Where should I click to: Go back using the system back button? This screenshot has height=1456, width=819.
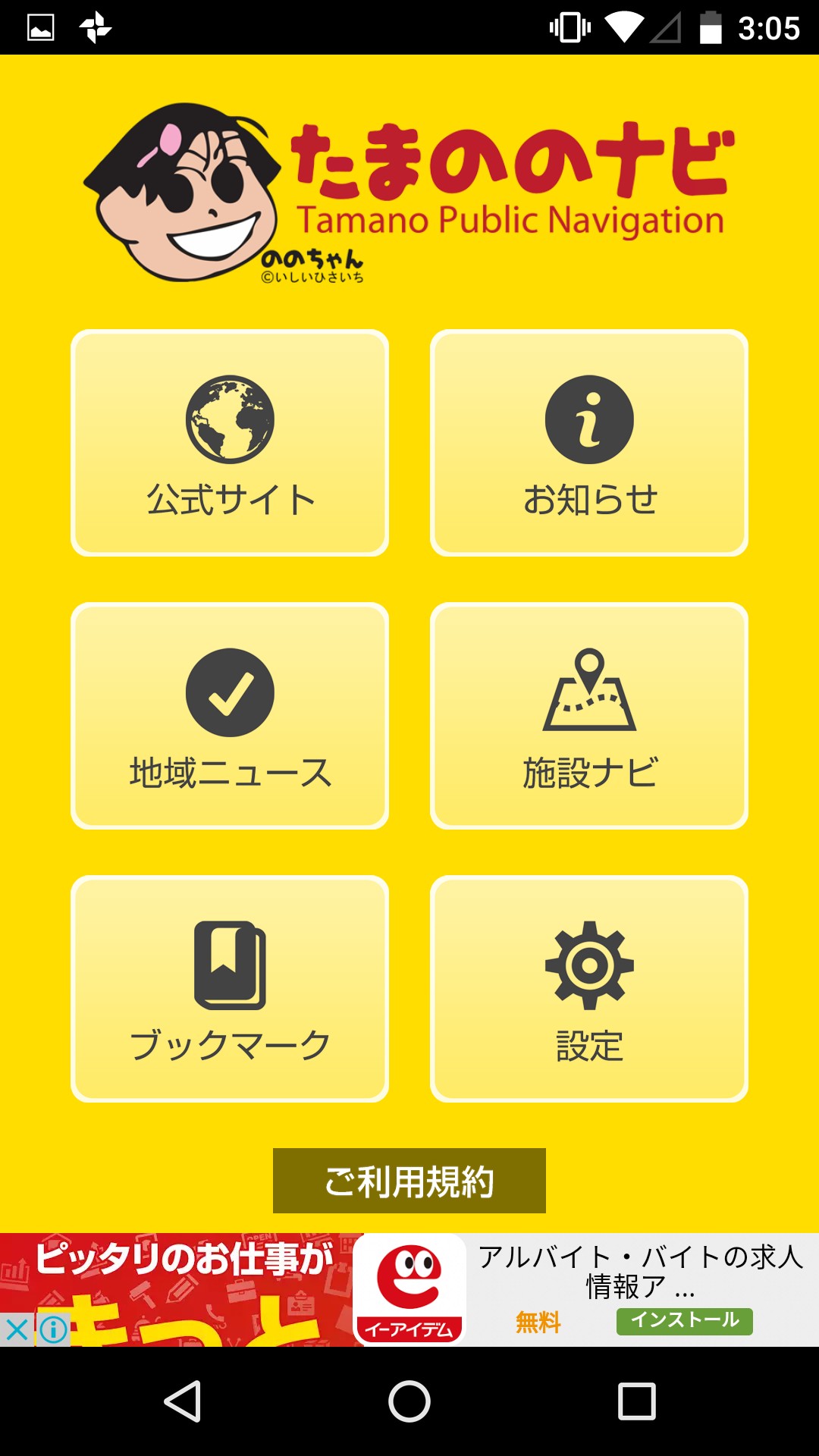pyautogui.click(x=182, y=1401)
